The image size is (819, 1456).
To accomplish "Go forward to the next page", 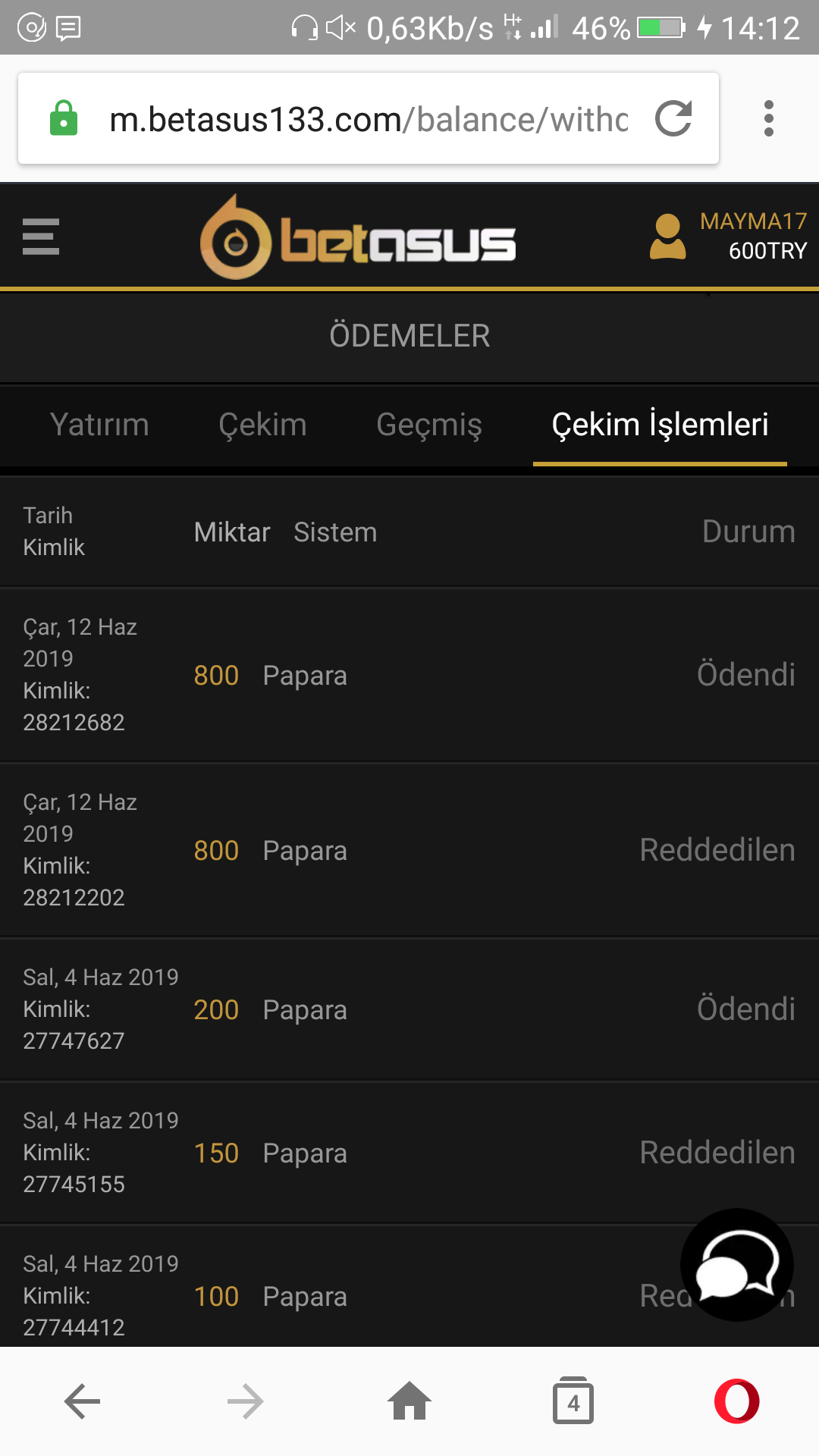I will (x=246, y=1401).
